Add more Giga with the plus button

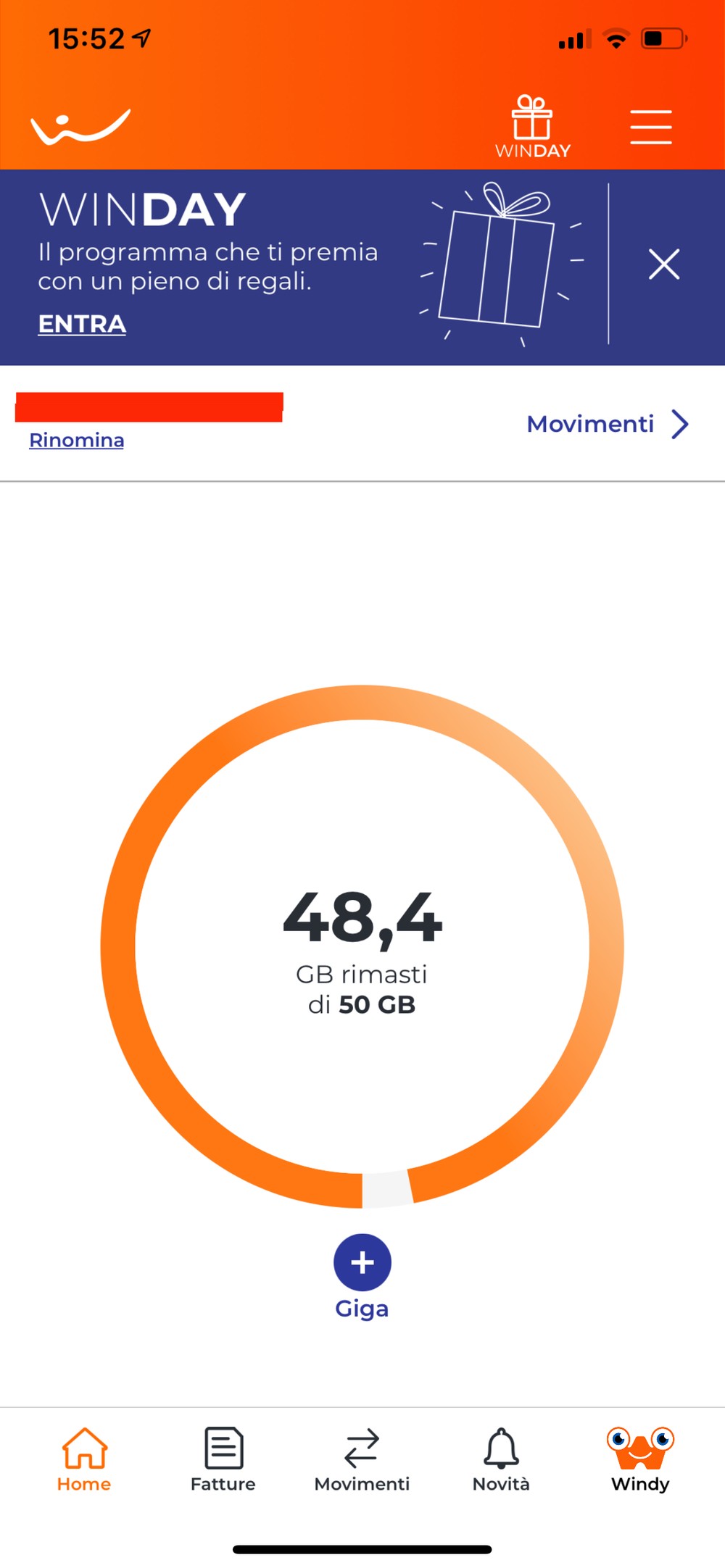point(362,1262)
